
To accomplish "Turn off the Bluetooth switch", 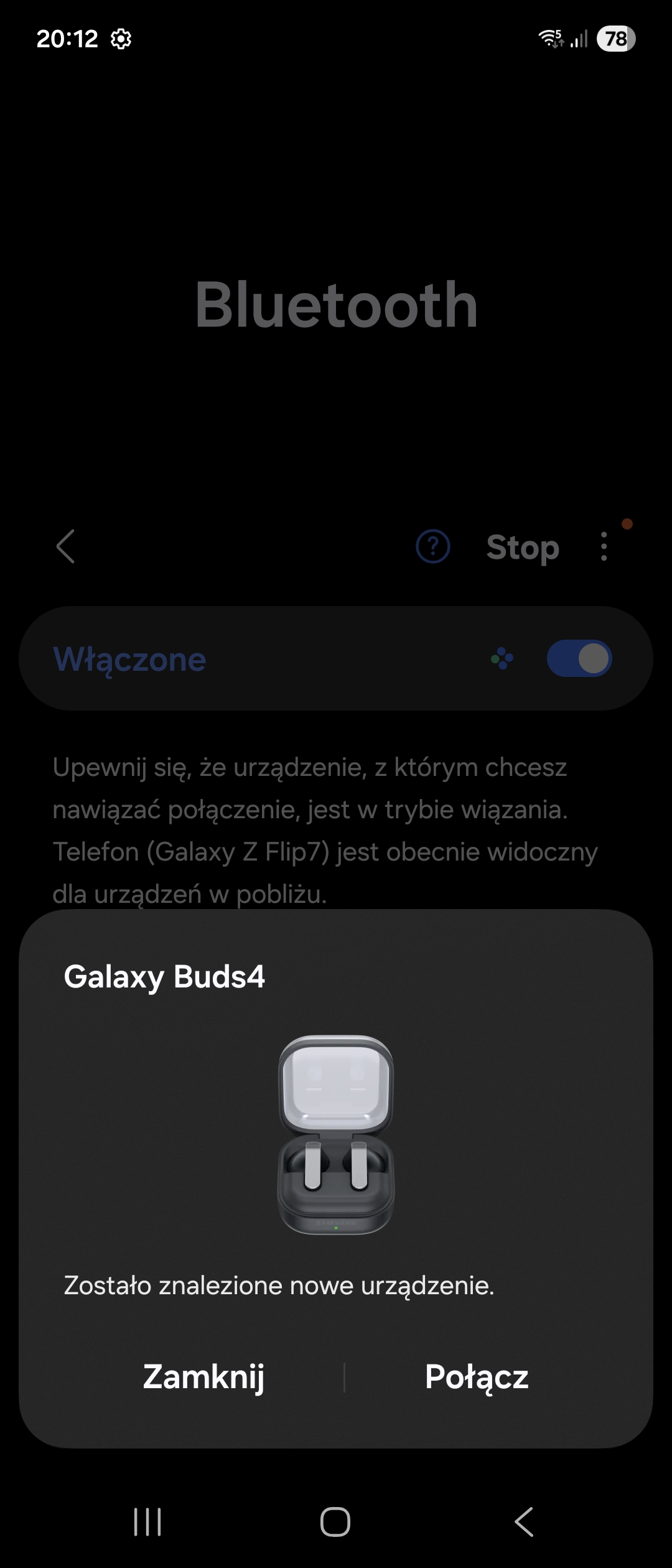I will 579,659.
